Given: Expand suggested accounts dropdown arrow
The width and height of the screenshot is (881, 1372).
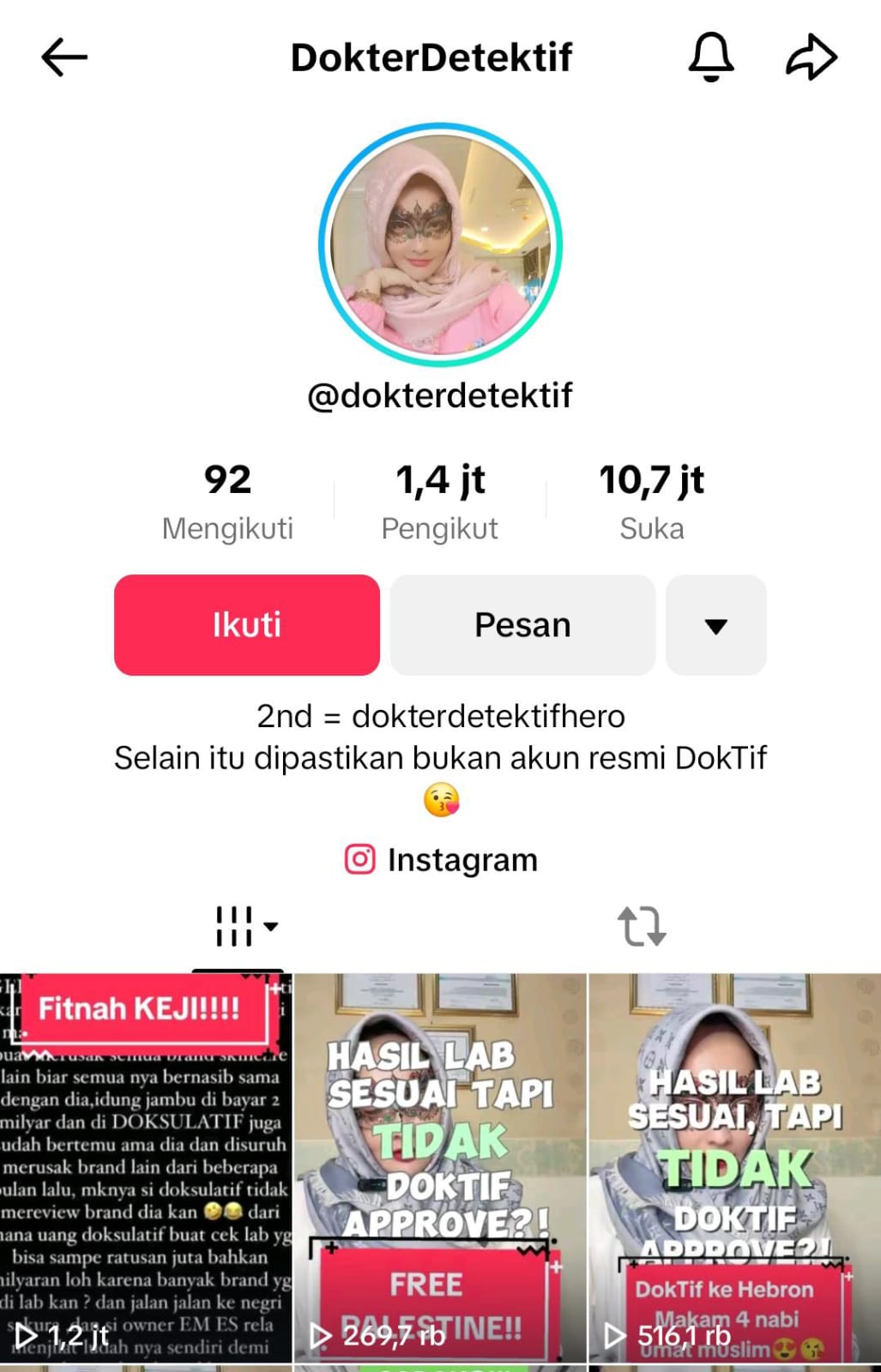Looking at the screenshot, I should click(716, 625).
